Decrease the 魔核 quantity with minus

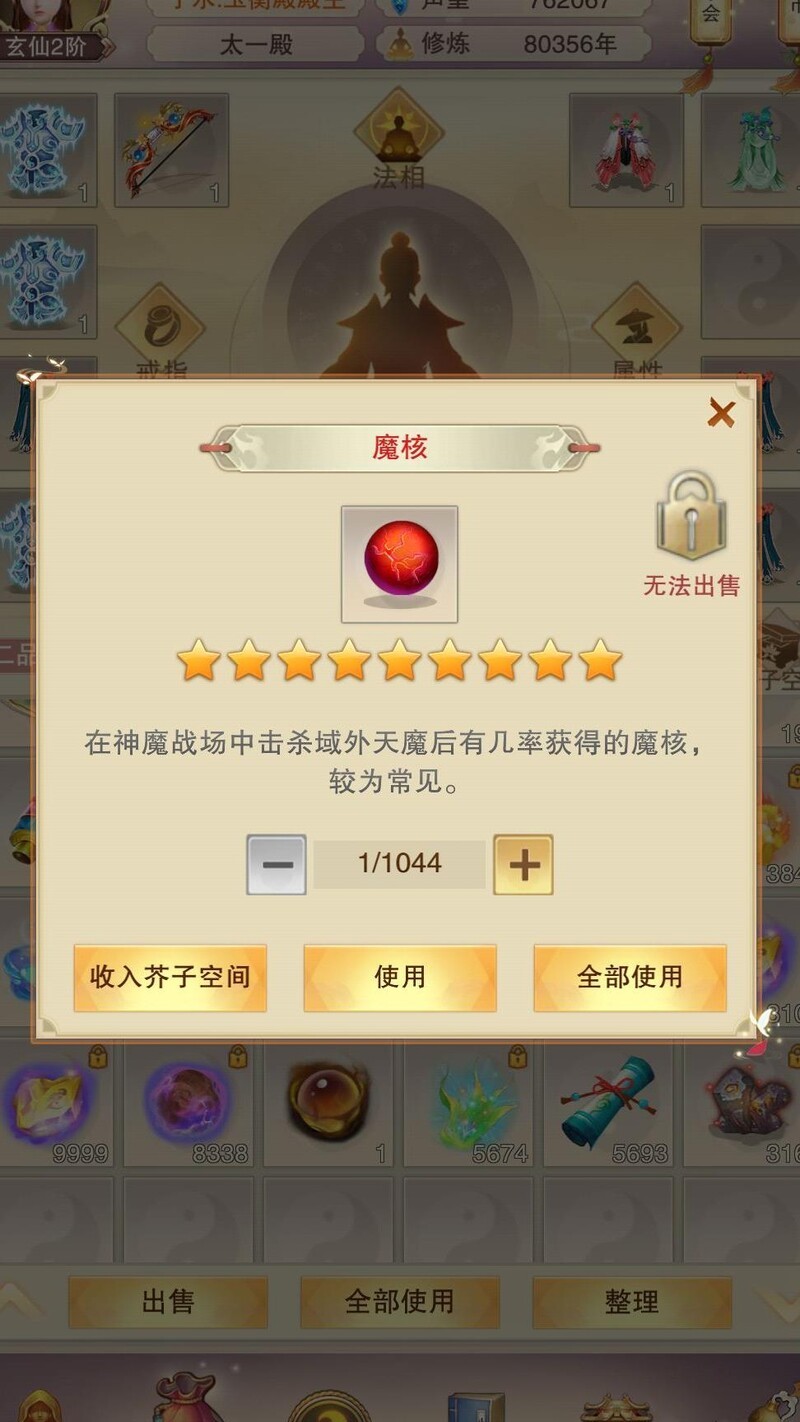pyautogui.click(x=276, y=864)
